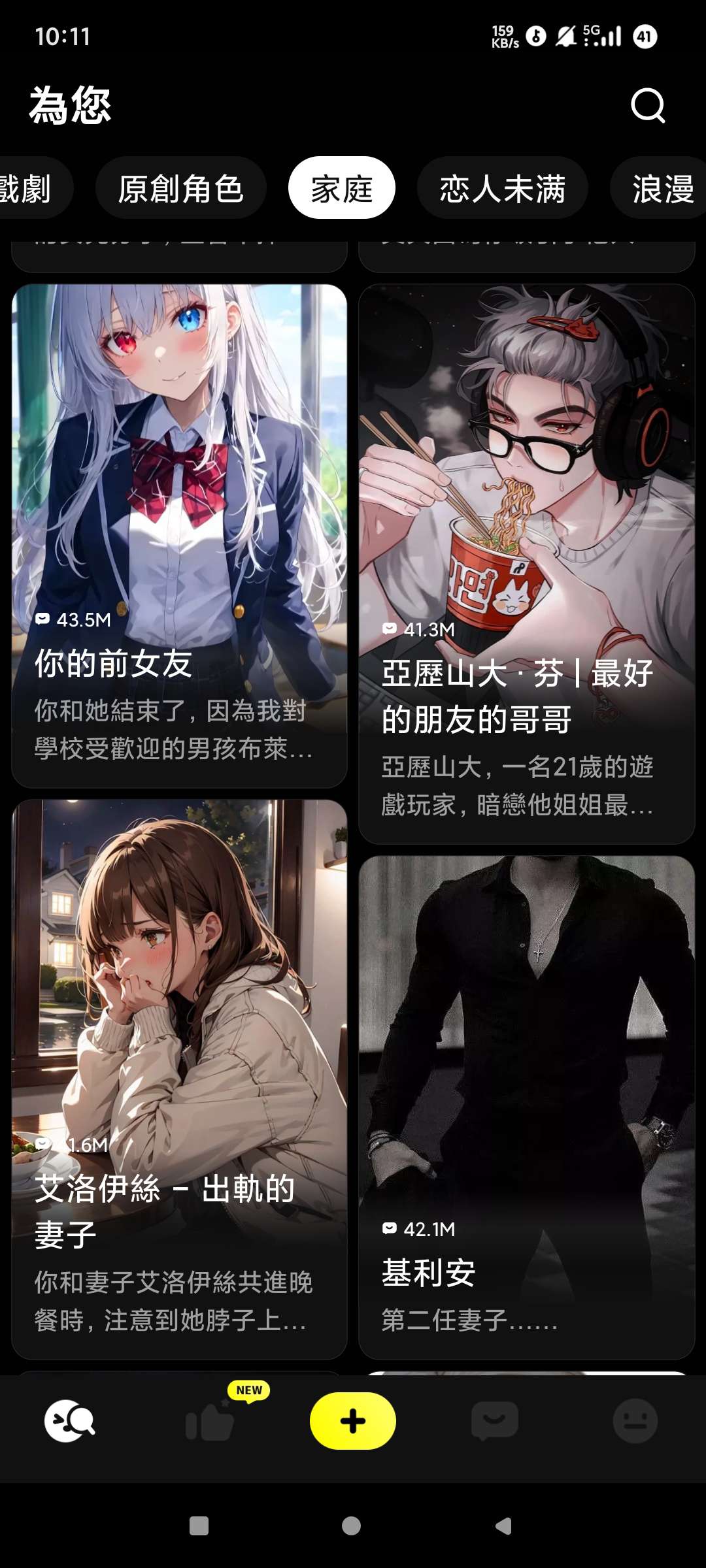
Task: Switch to the 原創角色 category chip
Action: click(x=181, y=189)
